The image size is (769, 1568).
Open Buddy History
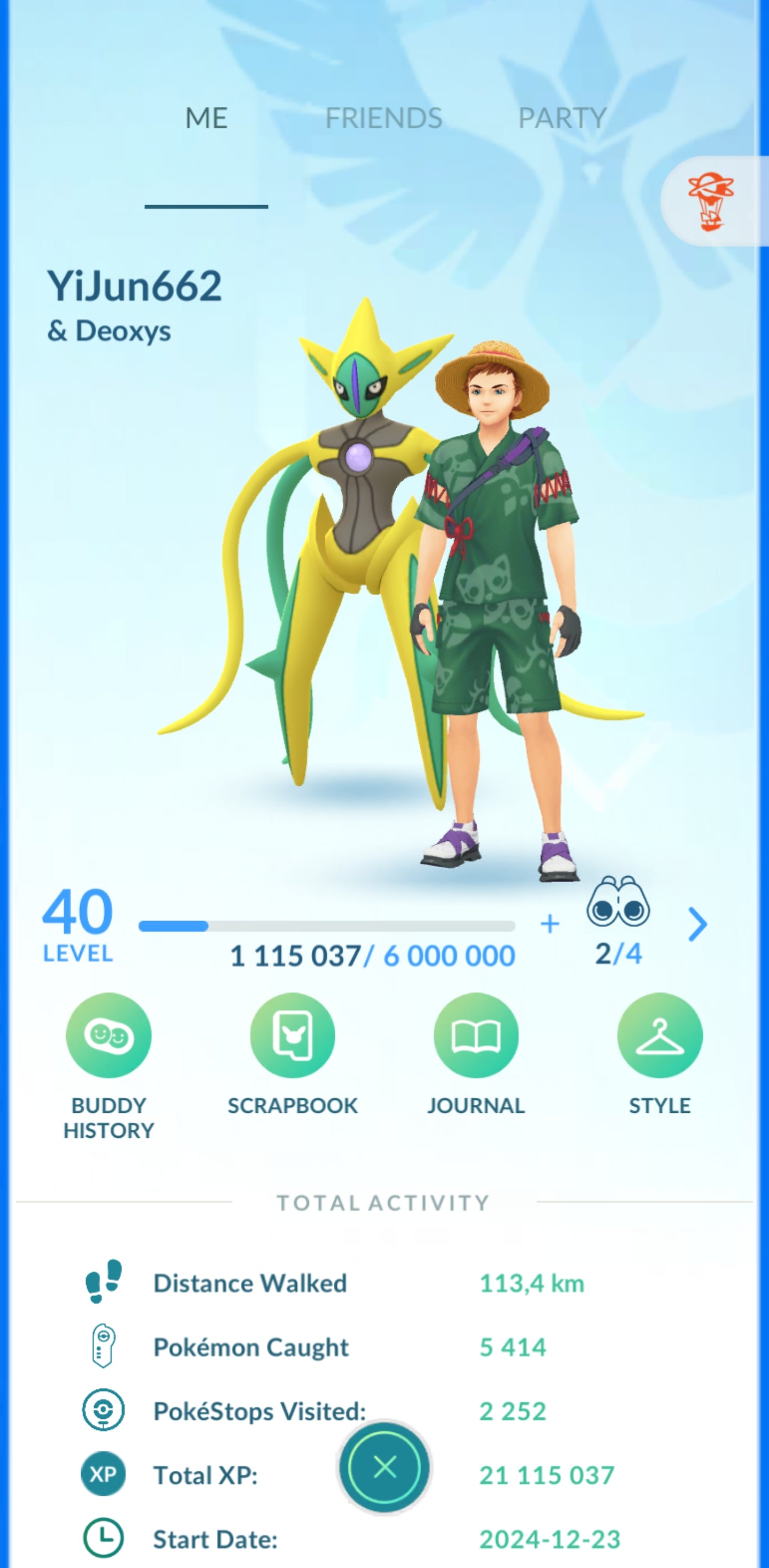109,1036
